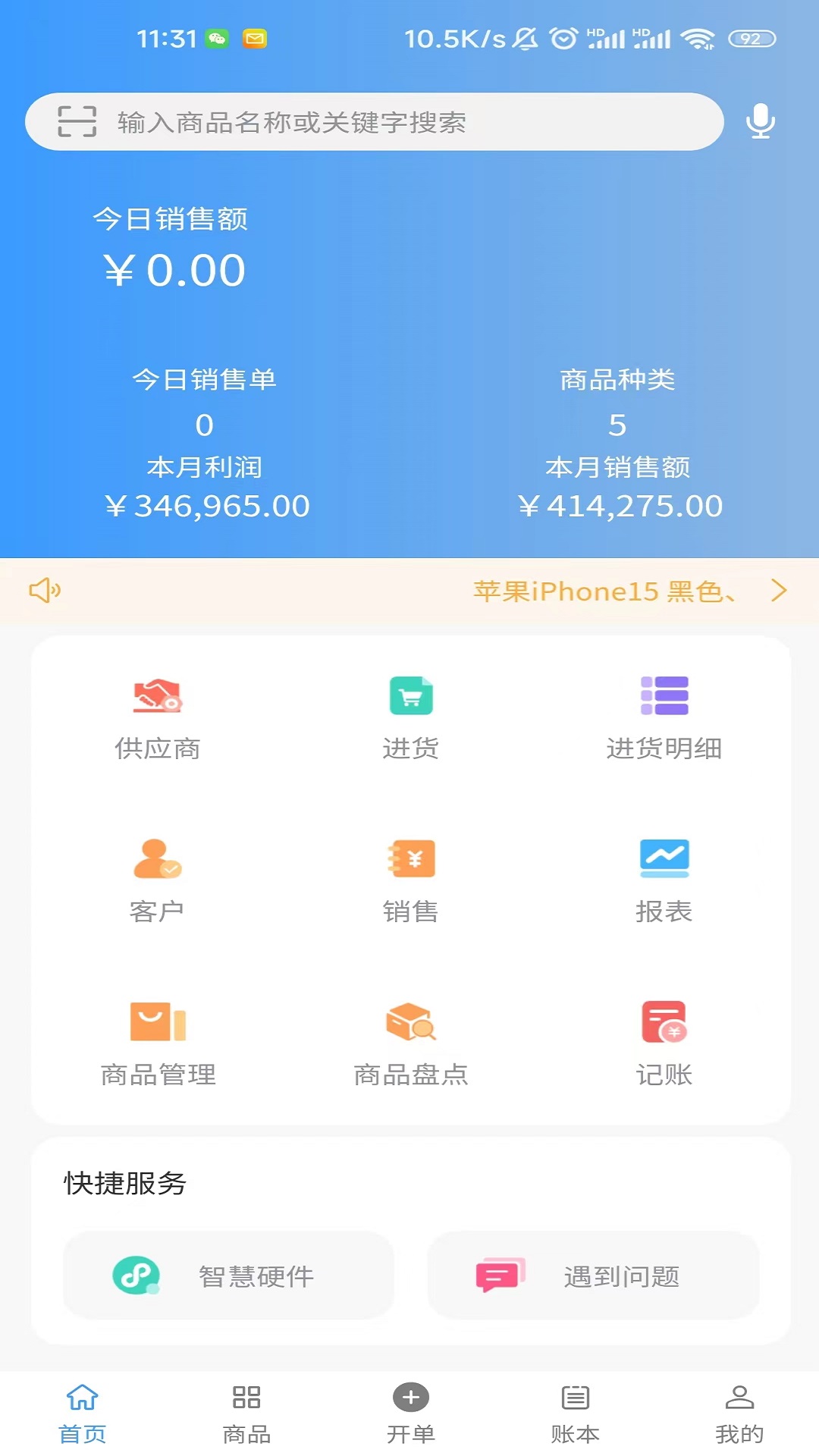Open 智慧硬件 smart hardware service
Screen dimensions: 819x1456
pos(227,1275)
